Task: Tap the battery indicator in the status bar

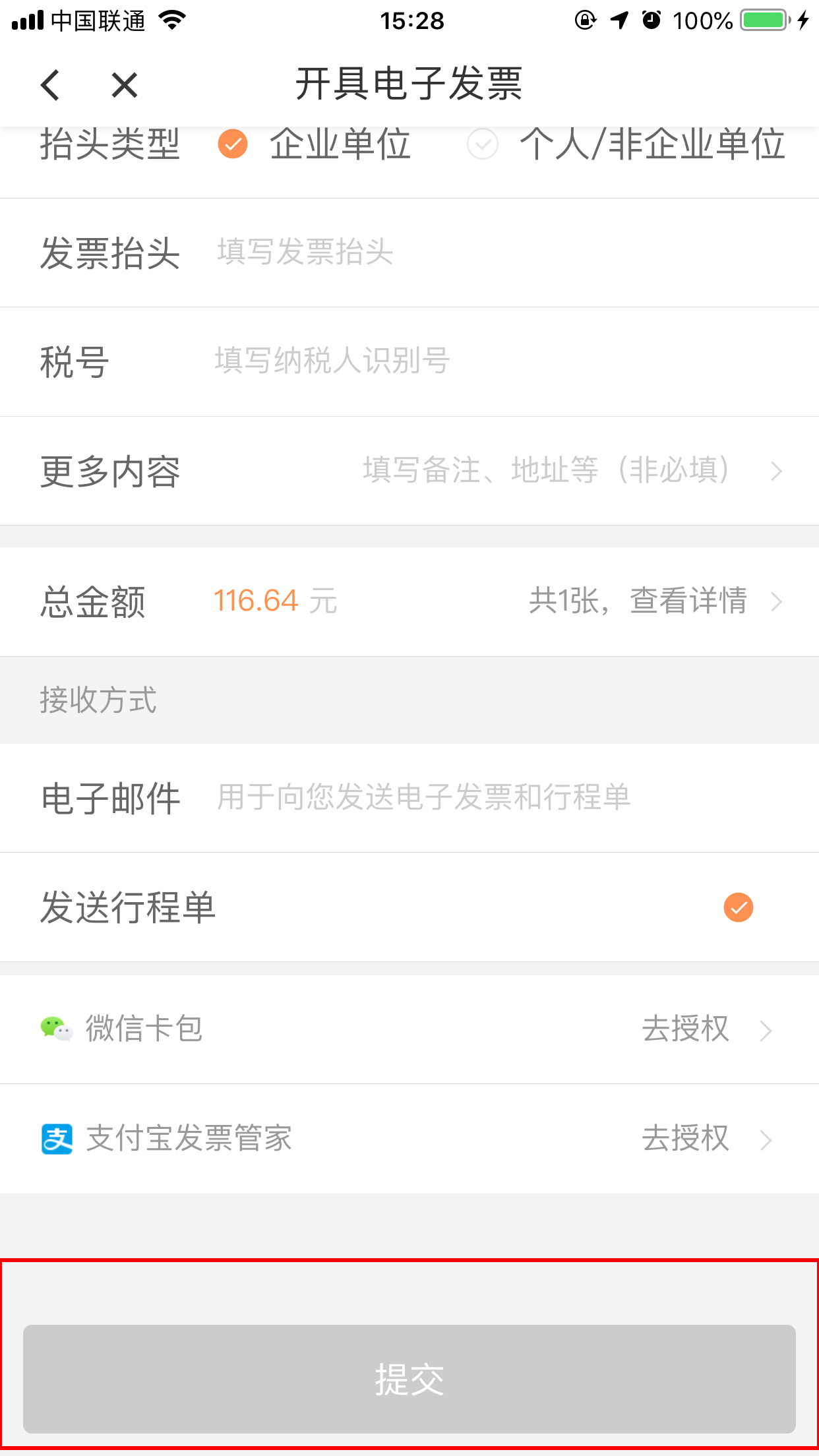Action: [765, 20]
